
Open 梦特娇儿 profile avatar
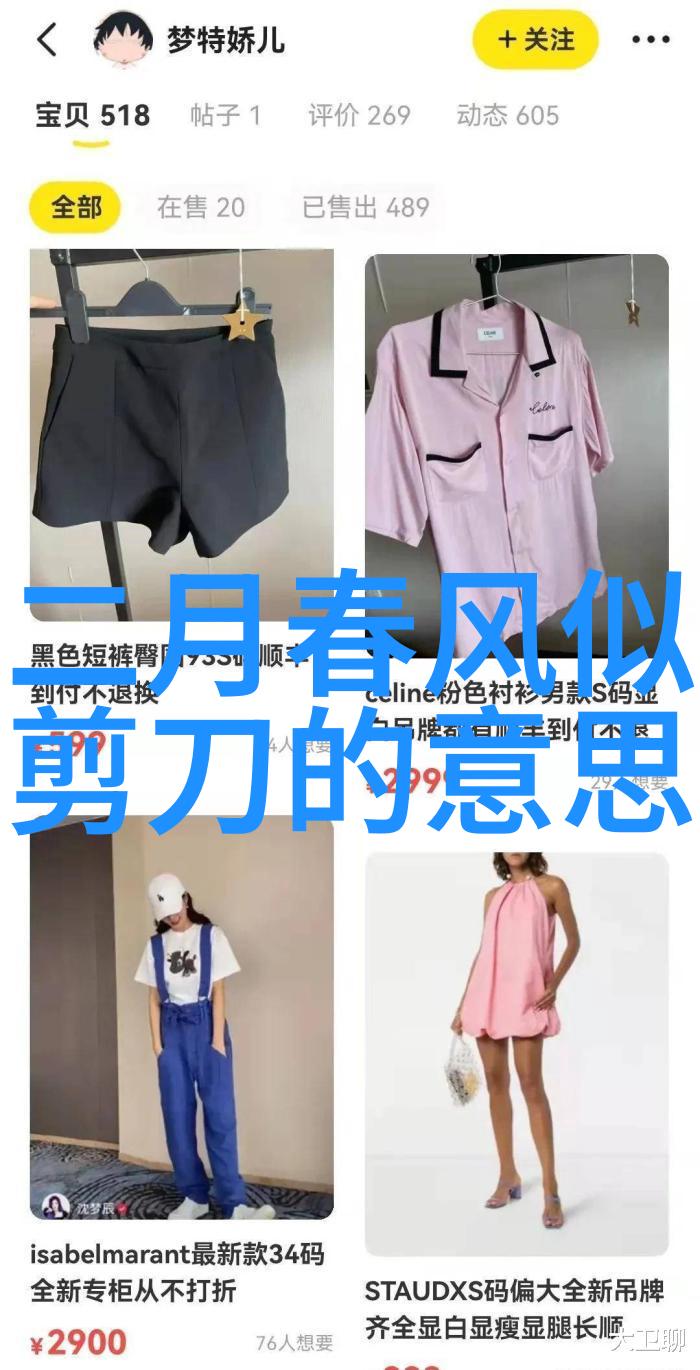point(123,41)
